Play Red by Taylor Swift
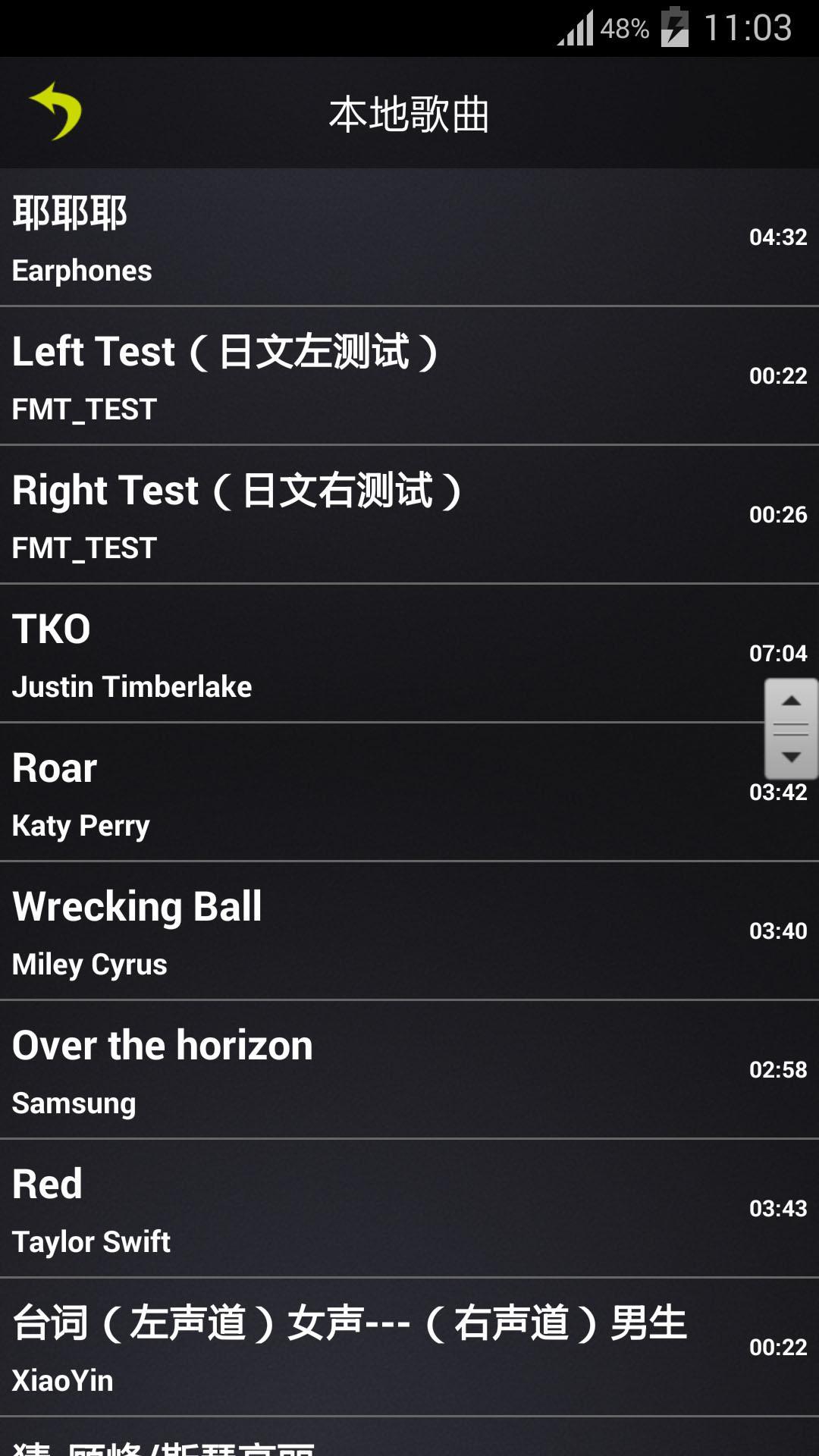This screenshot has height=1456, width=819. point(379,1209)
